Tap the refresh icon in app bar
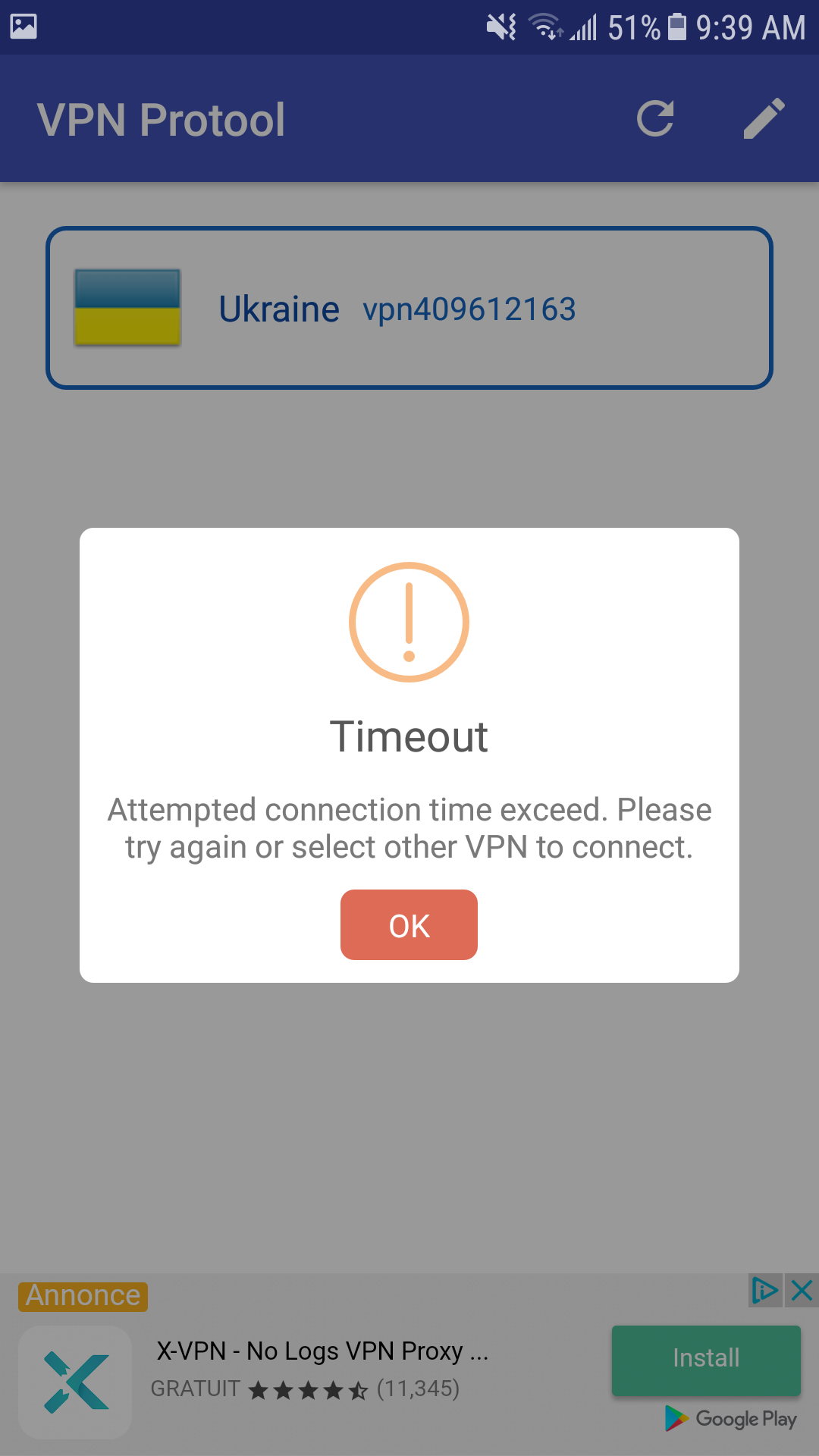 click(655, 118)
